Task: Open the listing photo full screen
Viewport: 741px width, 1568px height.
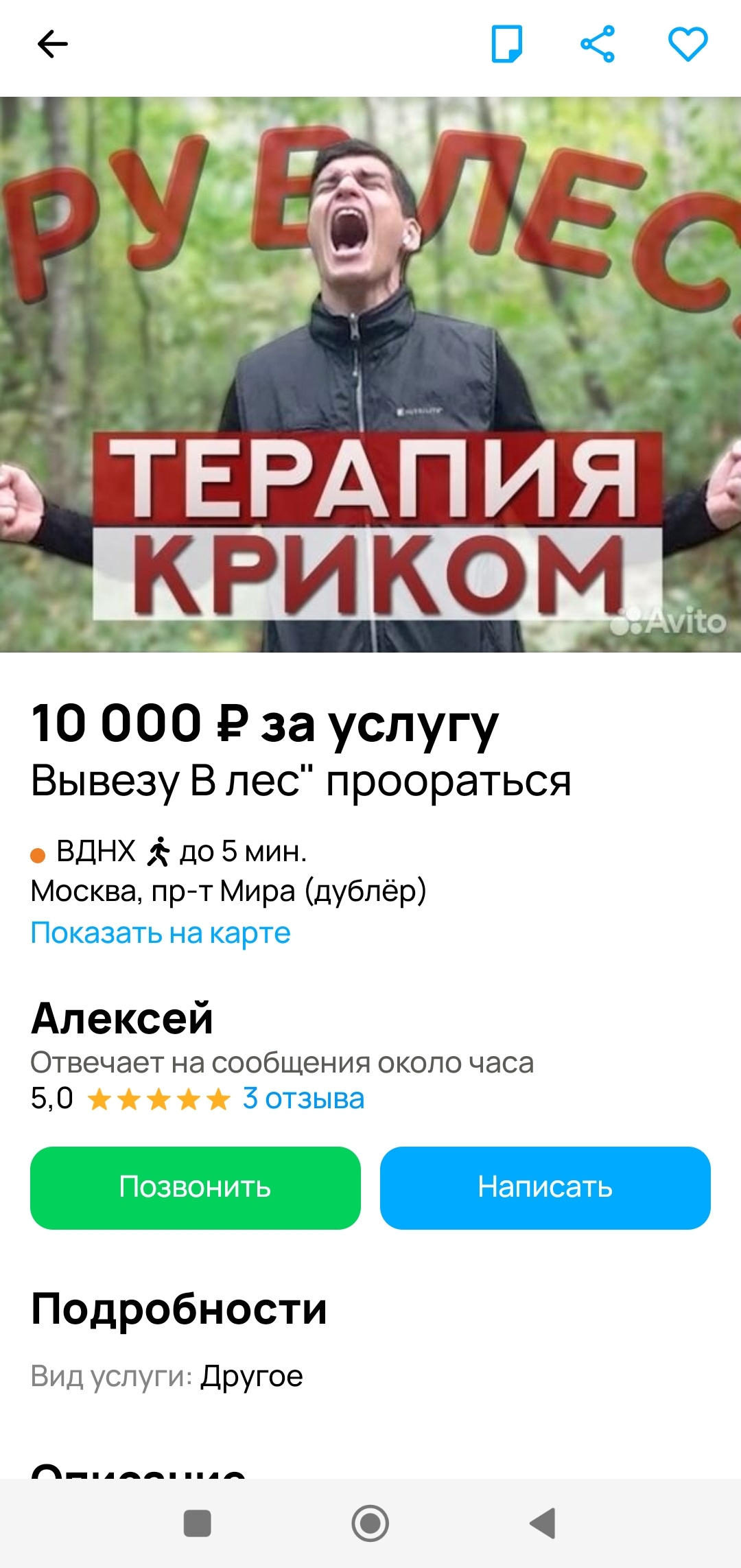Action: coord(370,374)
